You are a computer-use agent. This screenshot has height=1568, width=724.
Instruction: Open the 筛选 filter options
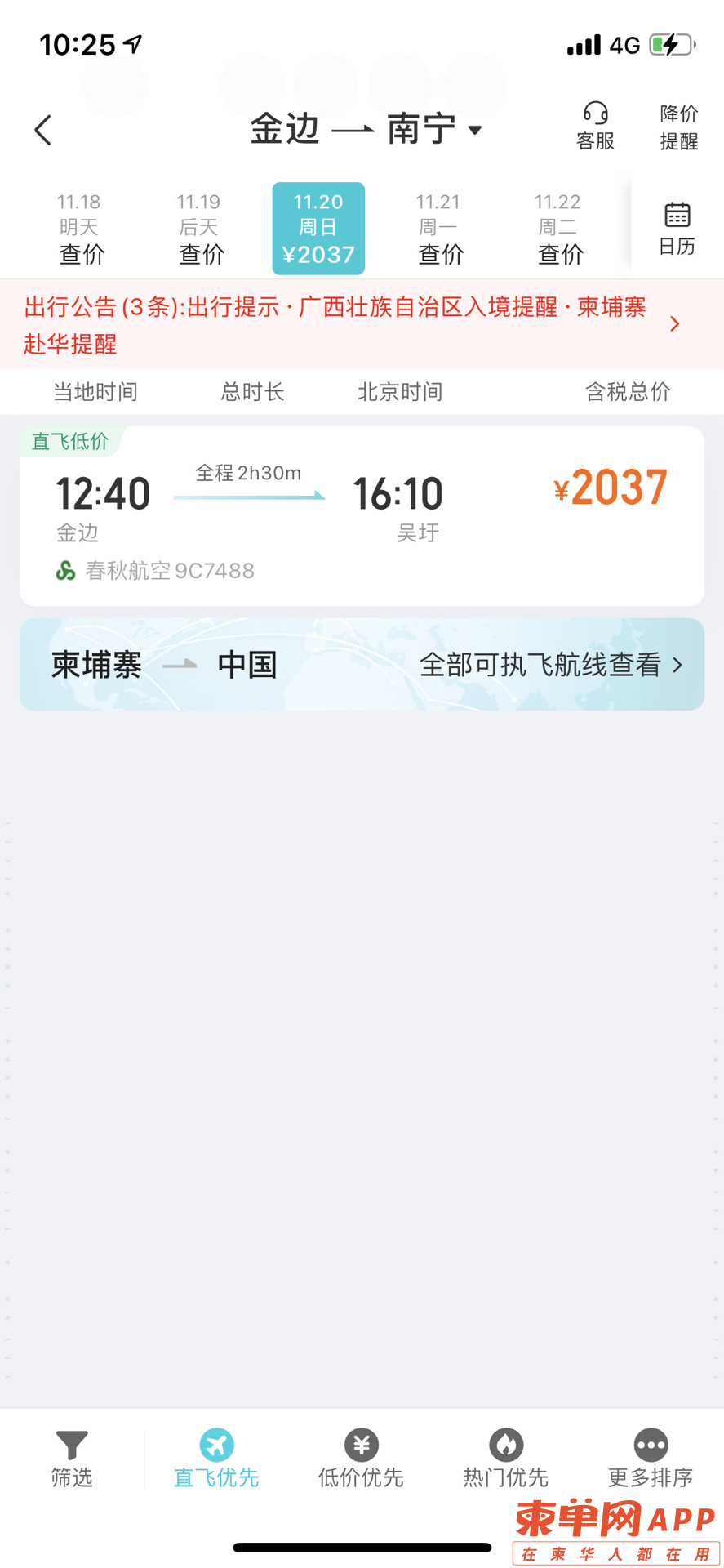72,1459
